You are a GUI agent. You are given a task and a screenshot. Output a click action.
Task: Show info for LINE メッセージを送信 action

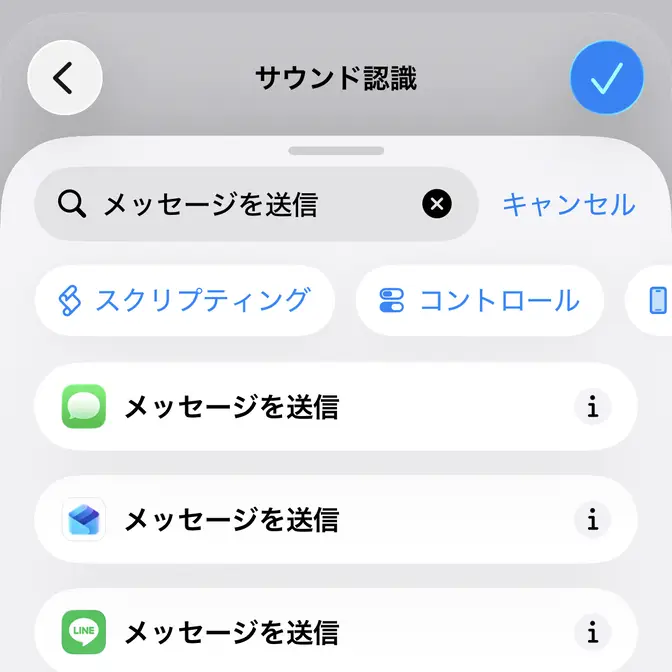(x=593, y=632)
